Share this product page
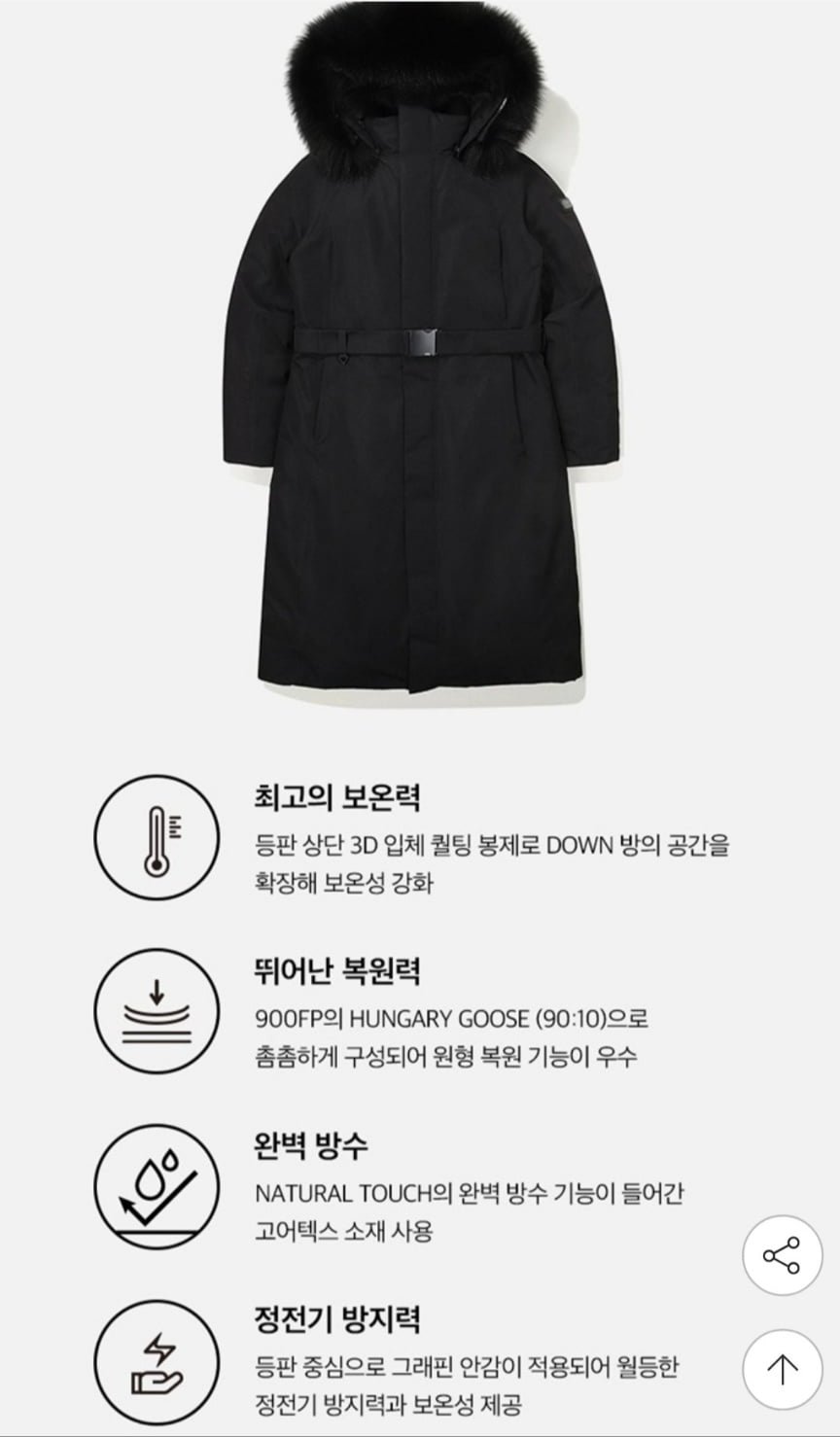Image resolution: width=840 pixels, height=1437 pixels. tap(782, 1254)
